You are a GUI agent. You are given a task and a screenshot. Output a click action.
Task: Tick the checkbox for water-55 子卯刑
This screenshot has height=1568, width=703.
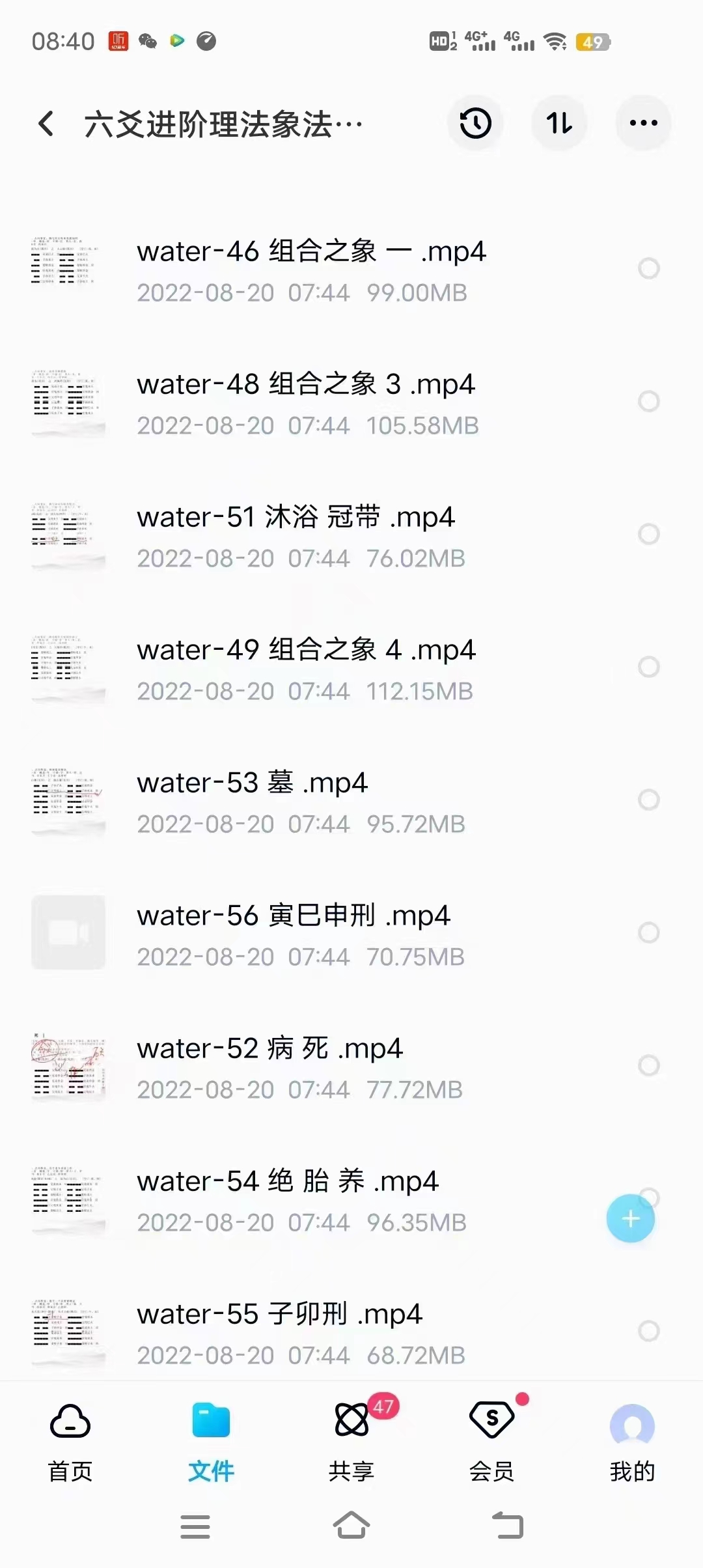point(649,1331)
